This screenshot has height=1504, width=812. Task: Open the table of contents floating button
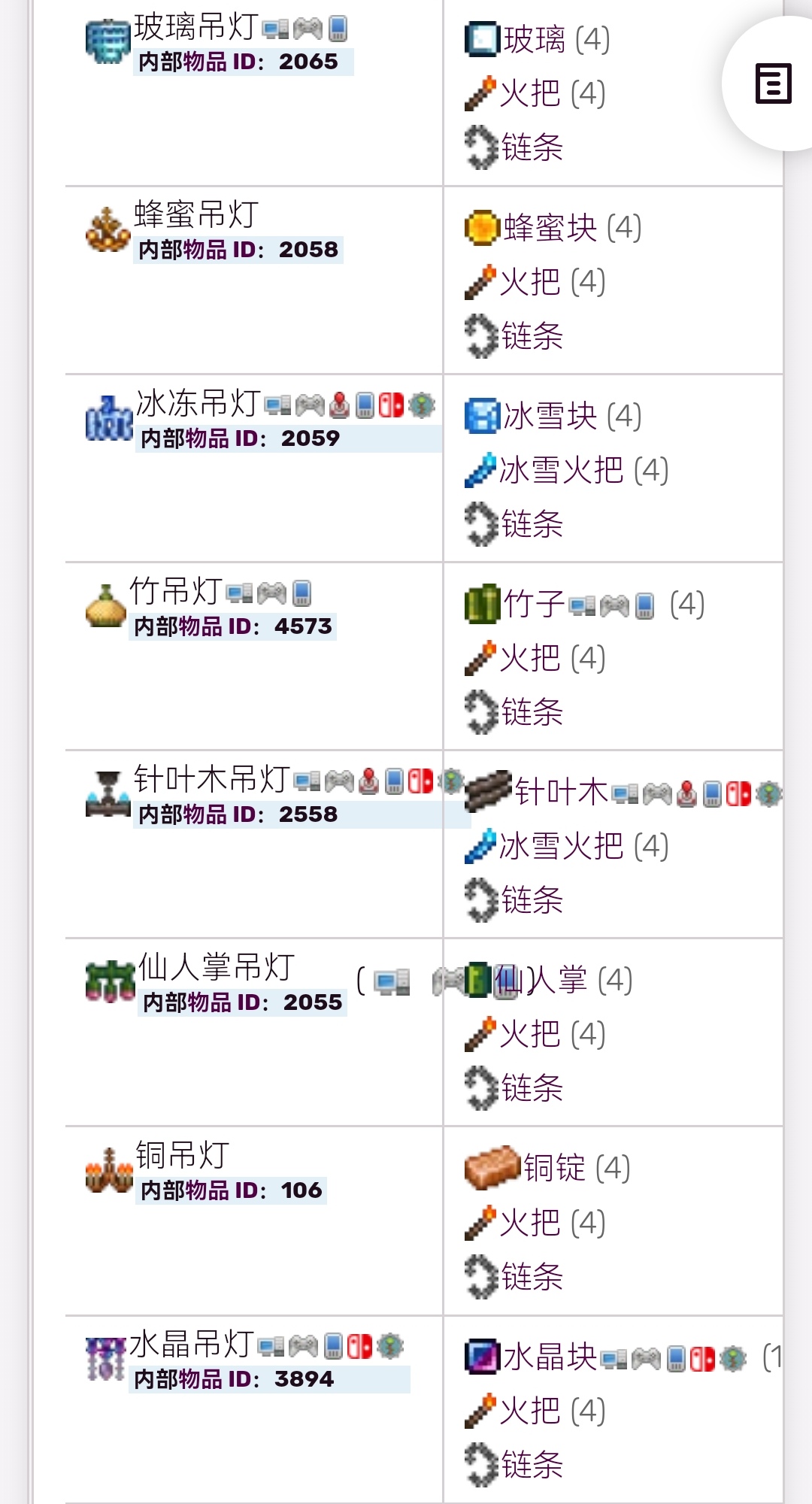click(x=773, y=83)
